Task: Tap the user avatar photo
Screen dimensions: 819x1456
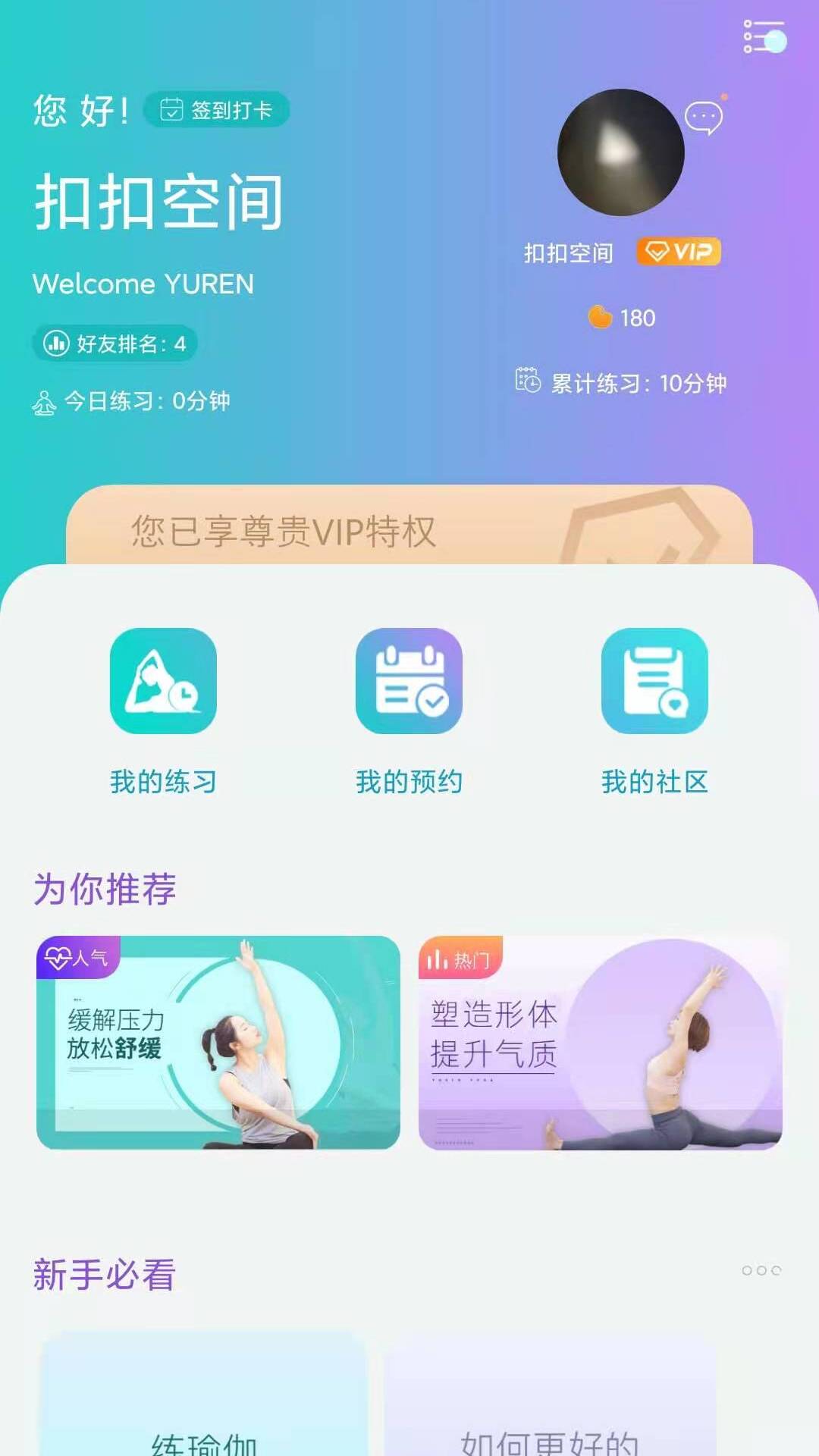Action: 620,152
